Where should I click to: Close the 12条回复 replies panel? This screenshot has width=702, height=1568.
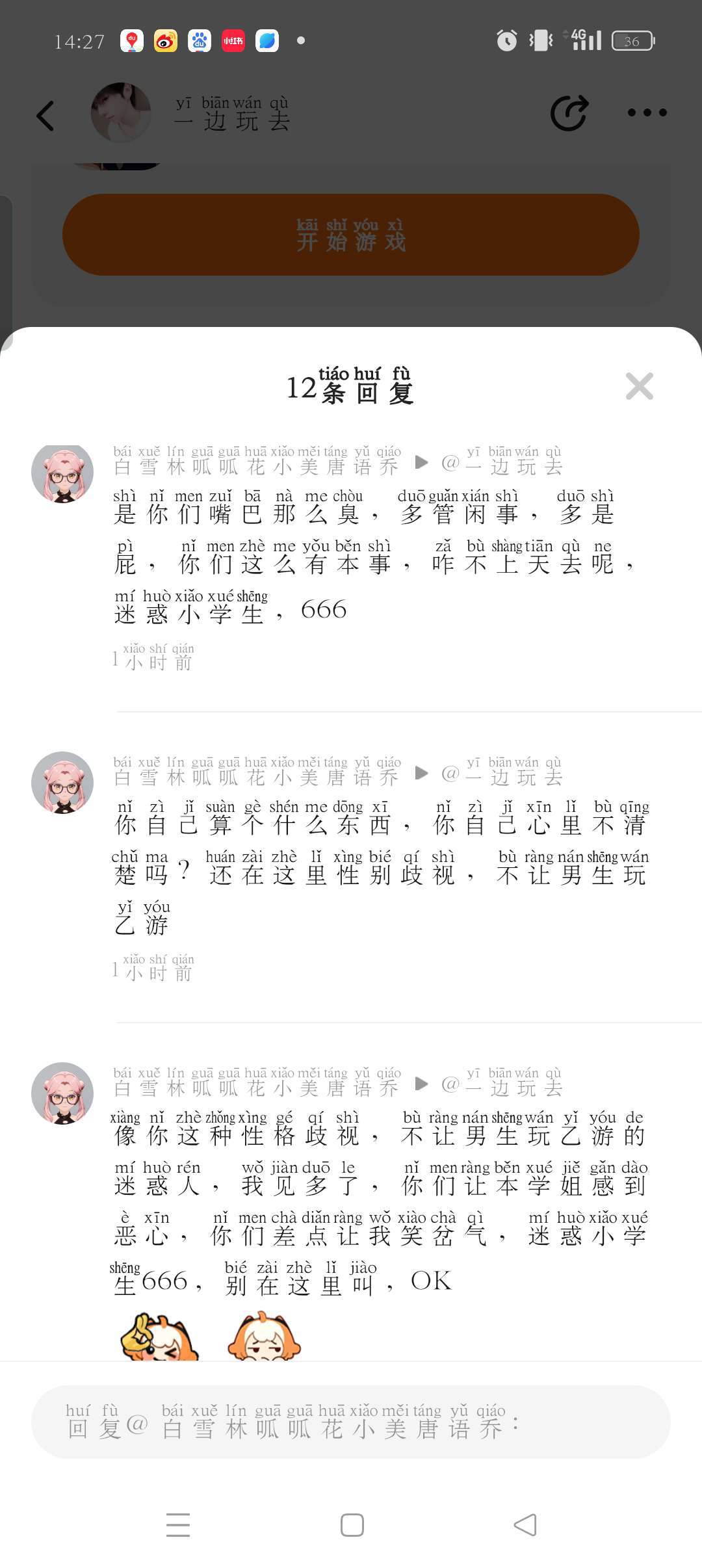pos(639,386)
